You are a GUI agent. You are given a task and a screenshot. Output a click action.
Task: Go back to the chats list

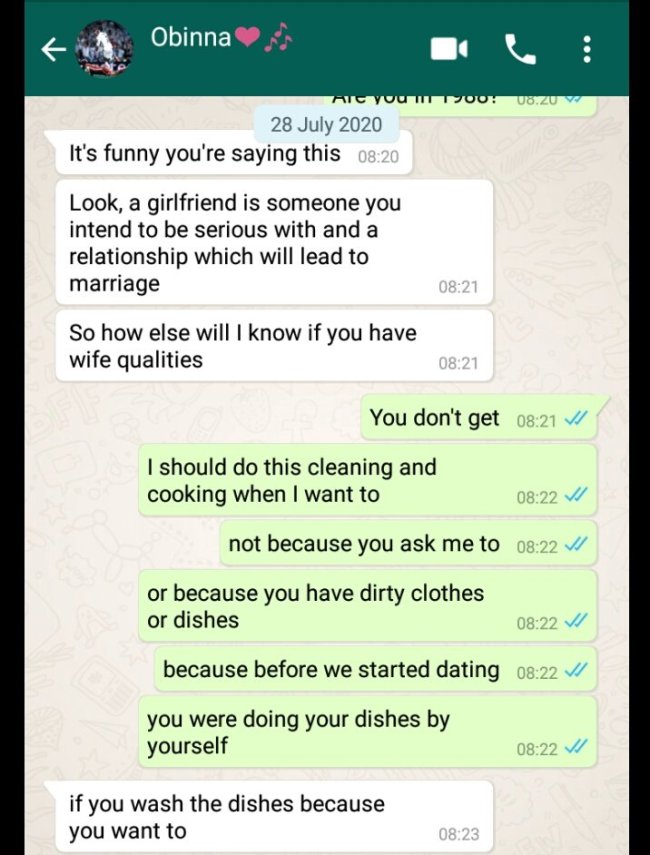click(x=53, y=49)
